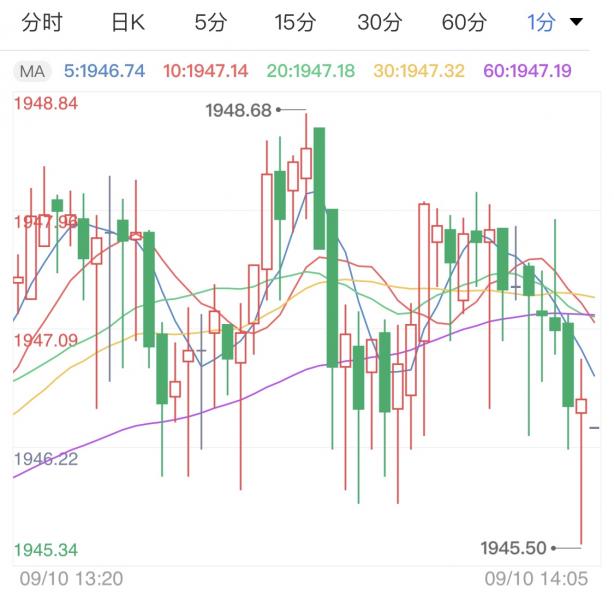Screen dimensions: 614x600
Task: Switch to the 15分 period
Action: click(x=295, y=23)
